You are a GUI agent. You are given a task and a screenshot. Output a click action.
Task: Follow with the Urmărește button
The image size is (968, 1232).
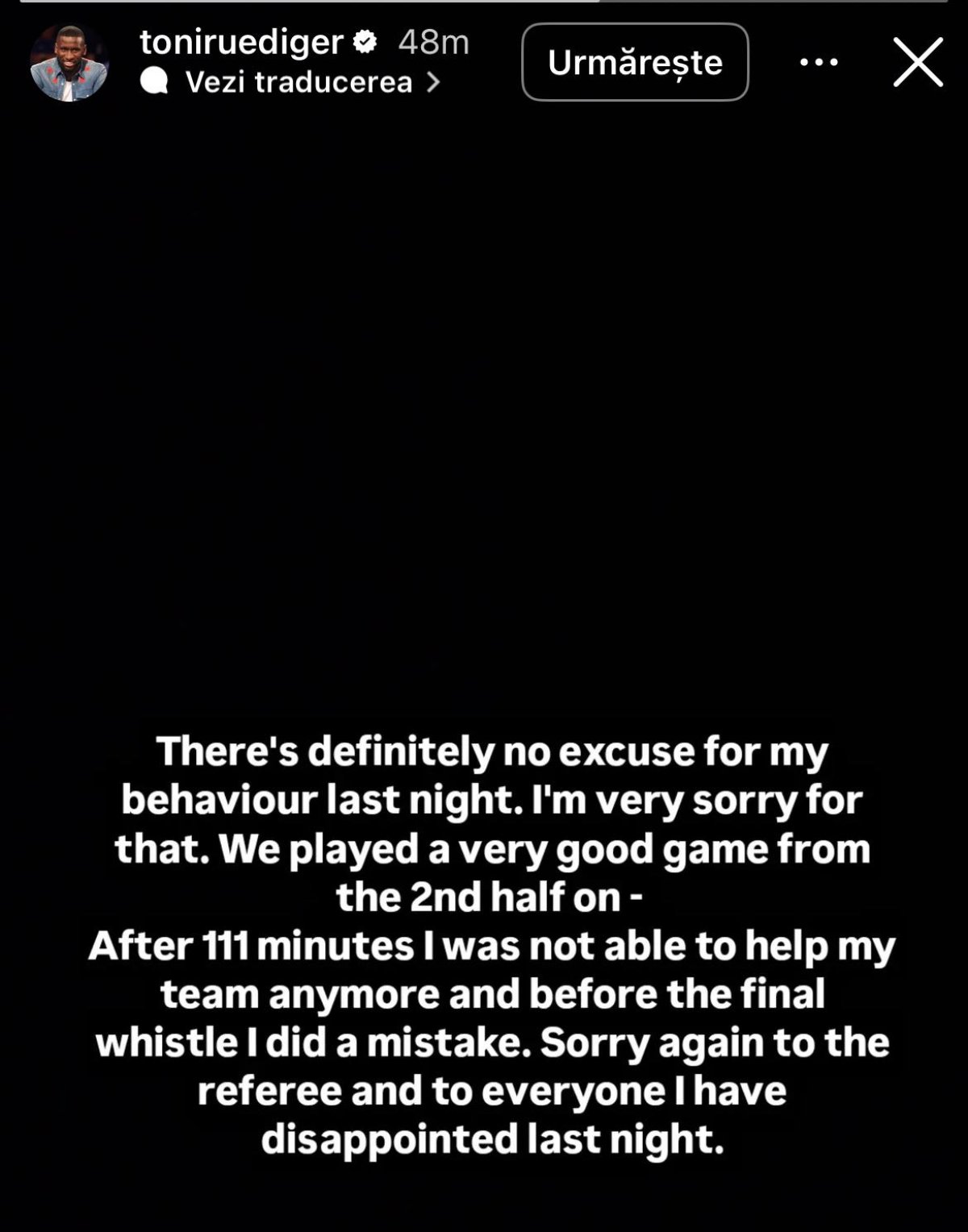(x=635, y=62)
